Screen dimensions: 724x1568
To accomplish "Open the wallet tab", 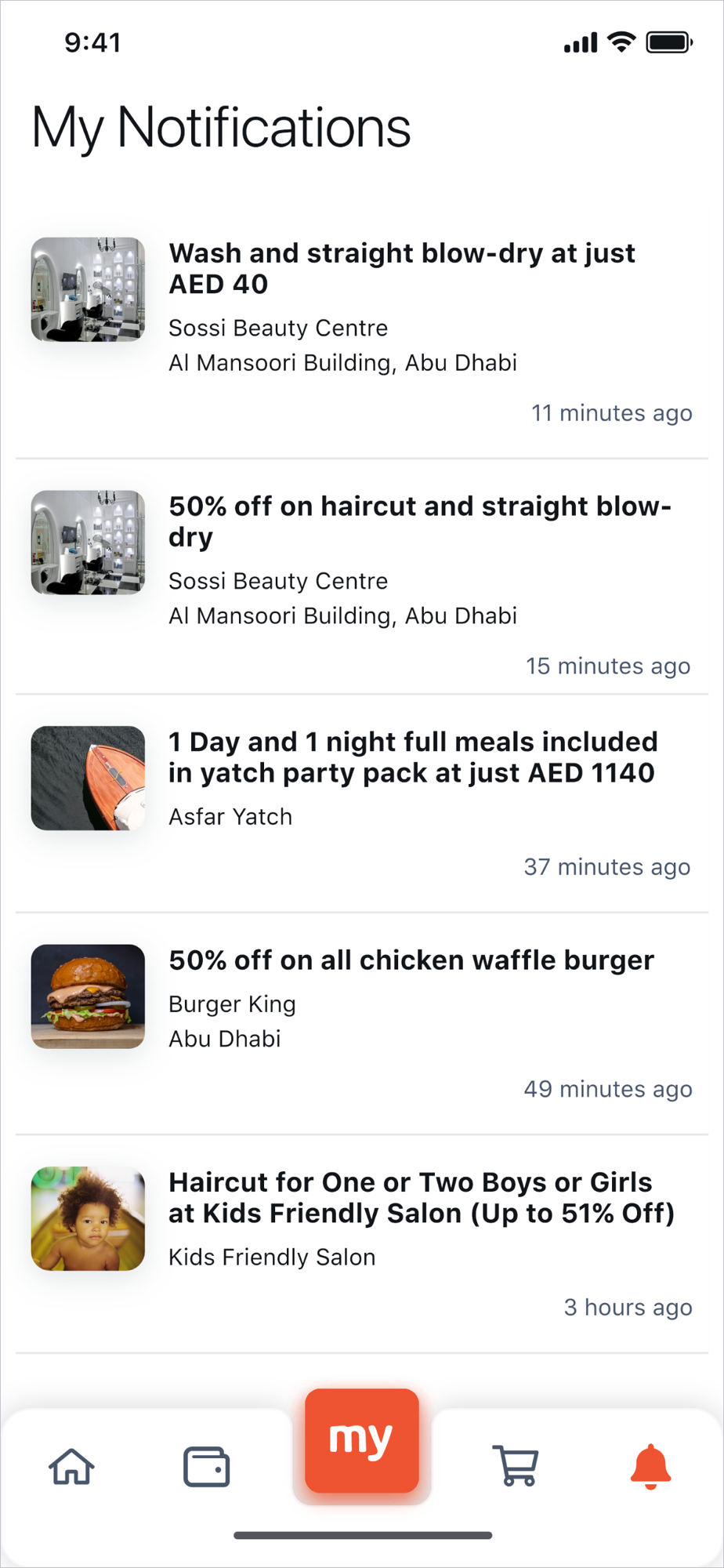I will point(206,1466).
